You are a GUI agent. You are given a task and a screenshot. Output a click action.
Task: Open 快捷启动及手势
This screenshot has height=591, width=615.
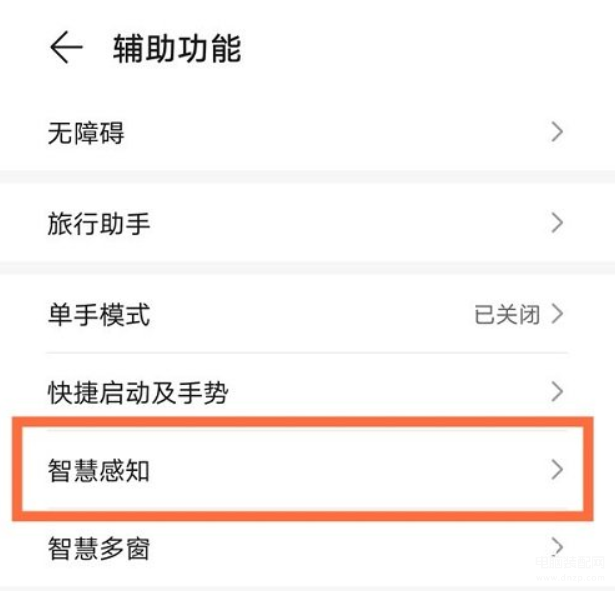point(308,392)
